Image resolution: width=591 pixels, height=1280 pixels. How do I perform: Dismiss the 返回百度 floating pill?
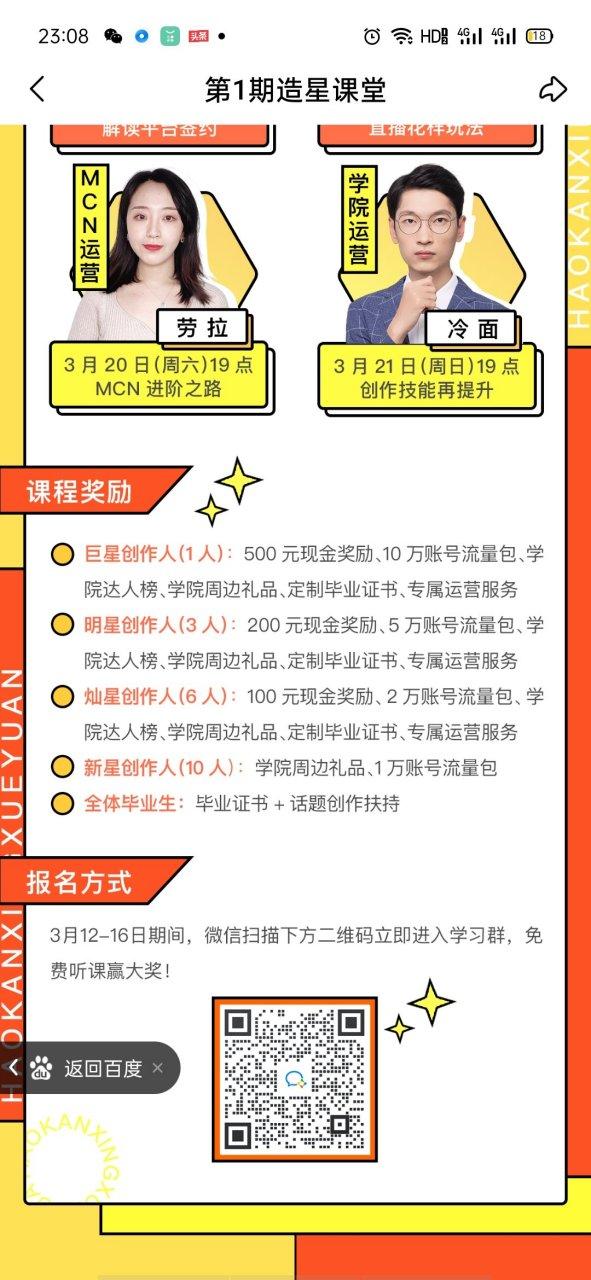tap(157, 1068)
